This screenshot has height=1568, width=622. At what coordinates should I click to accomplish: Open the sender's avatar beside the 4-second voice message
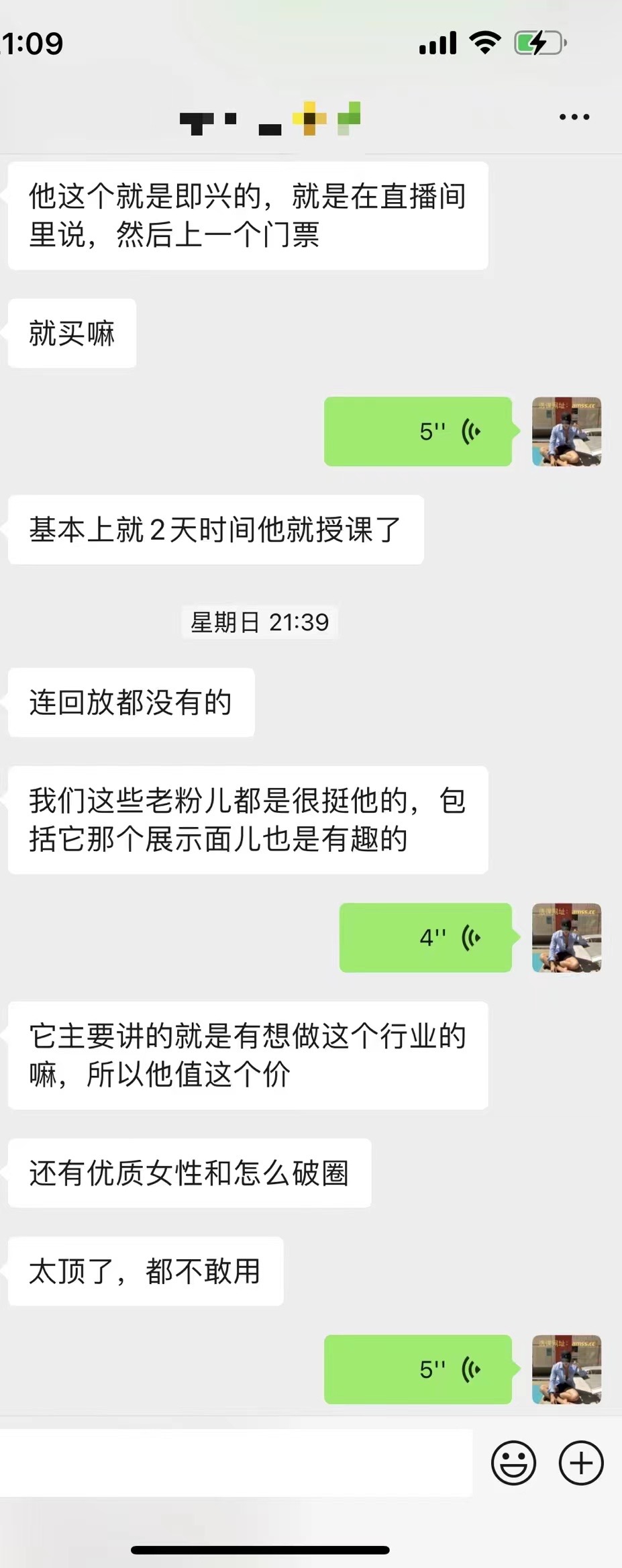click(566, 938)
